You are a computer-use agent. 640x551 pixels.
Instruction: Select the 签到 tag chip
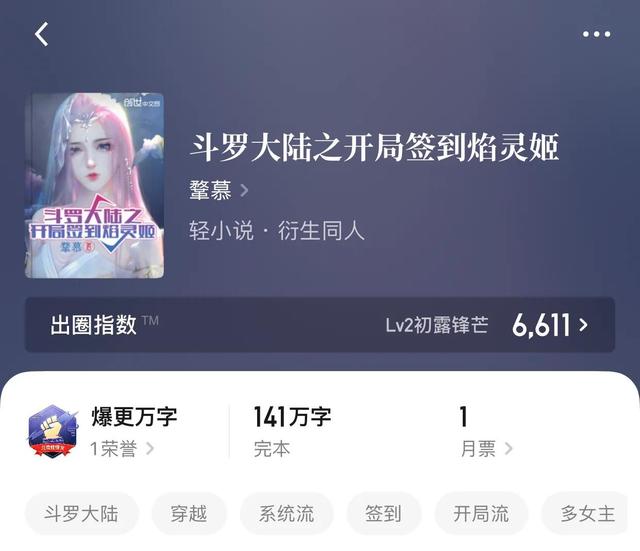tap(383, 513)
